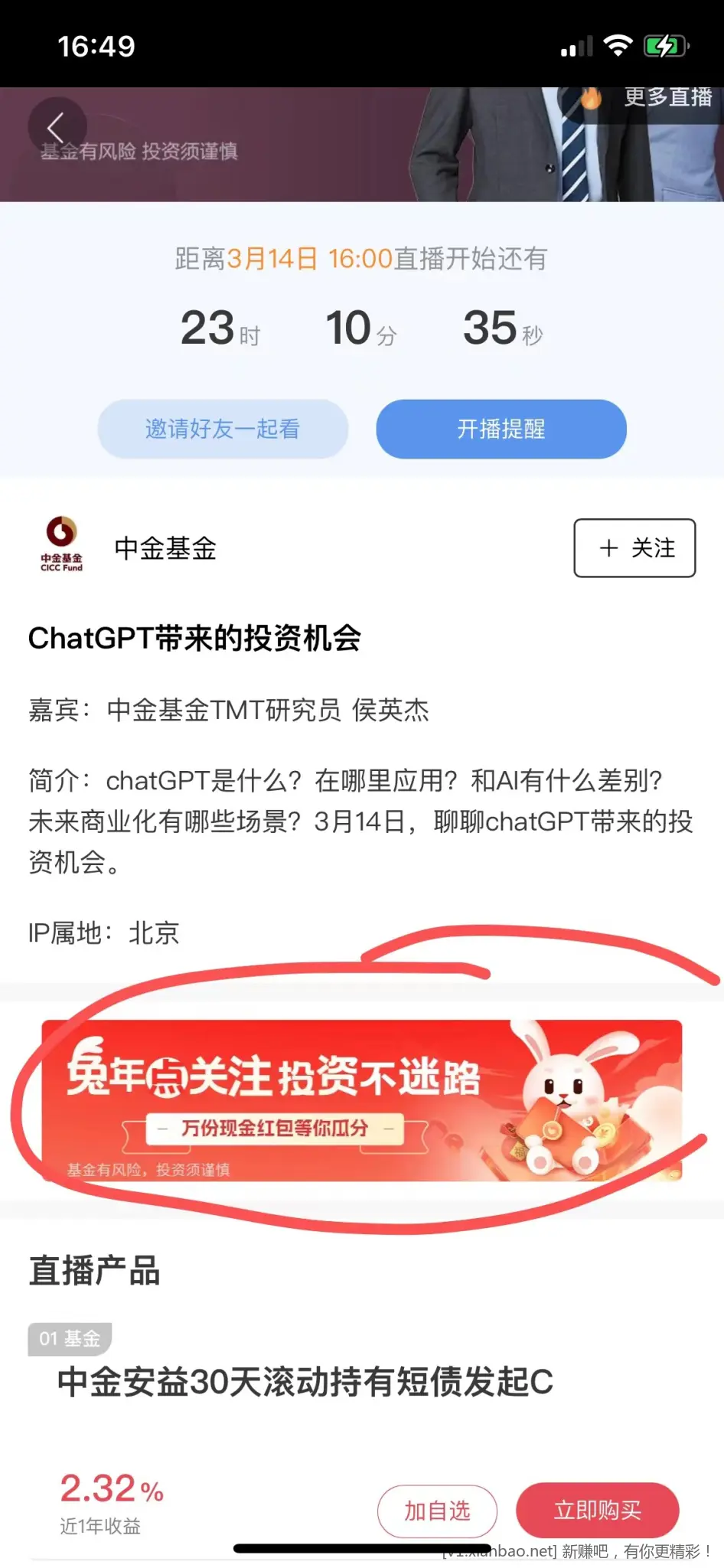
Task: Tap 邀请好友一起看 to invite friends
Action: pos(223,429)
